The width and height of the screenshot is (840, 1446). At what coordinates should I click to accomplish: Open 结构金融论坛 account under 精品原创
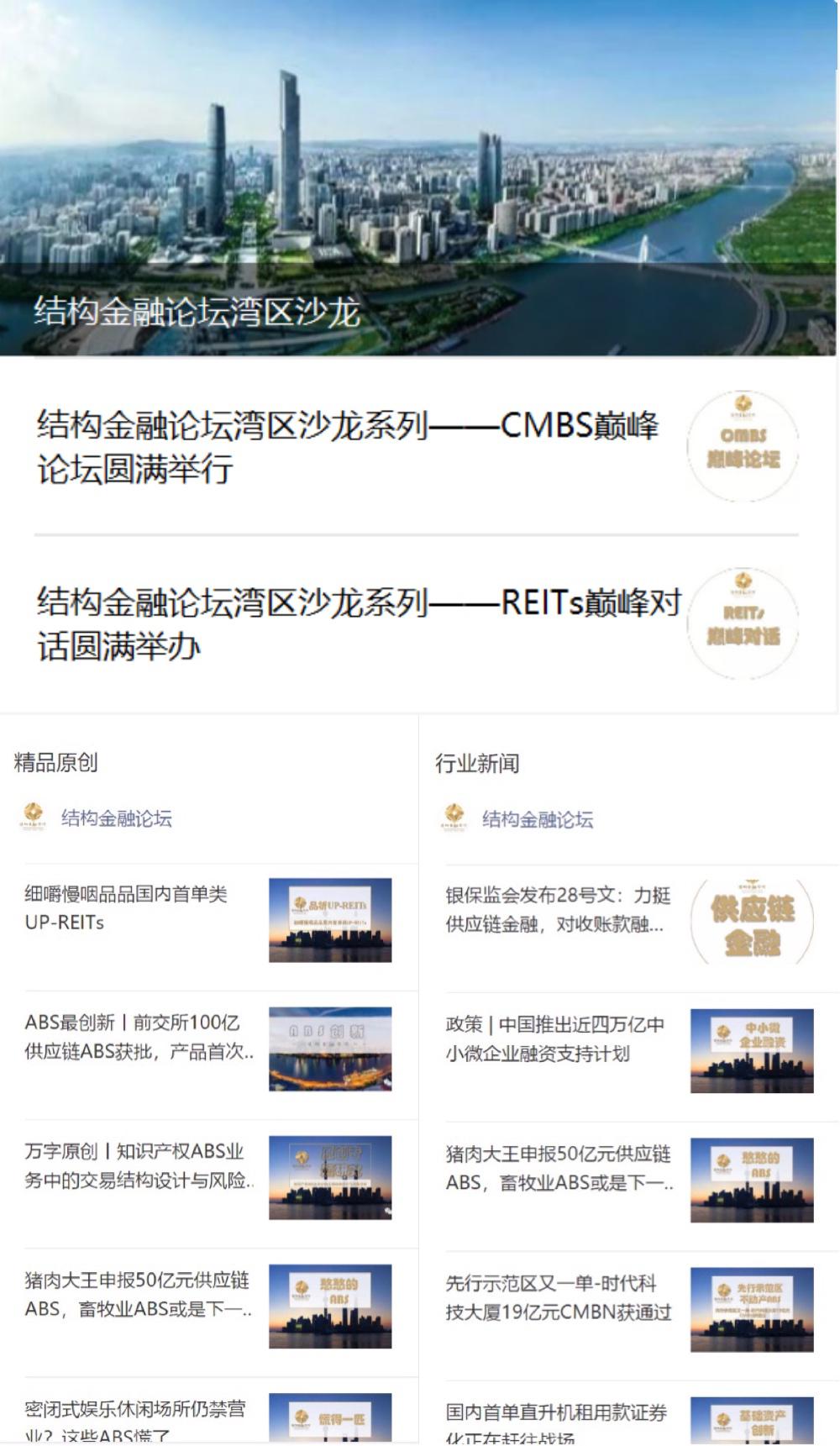[x=116, y=818]
